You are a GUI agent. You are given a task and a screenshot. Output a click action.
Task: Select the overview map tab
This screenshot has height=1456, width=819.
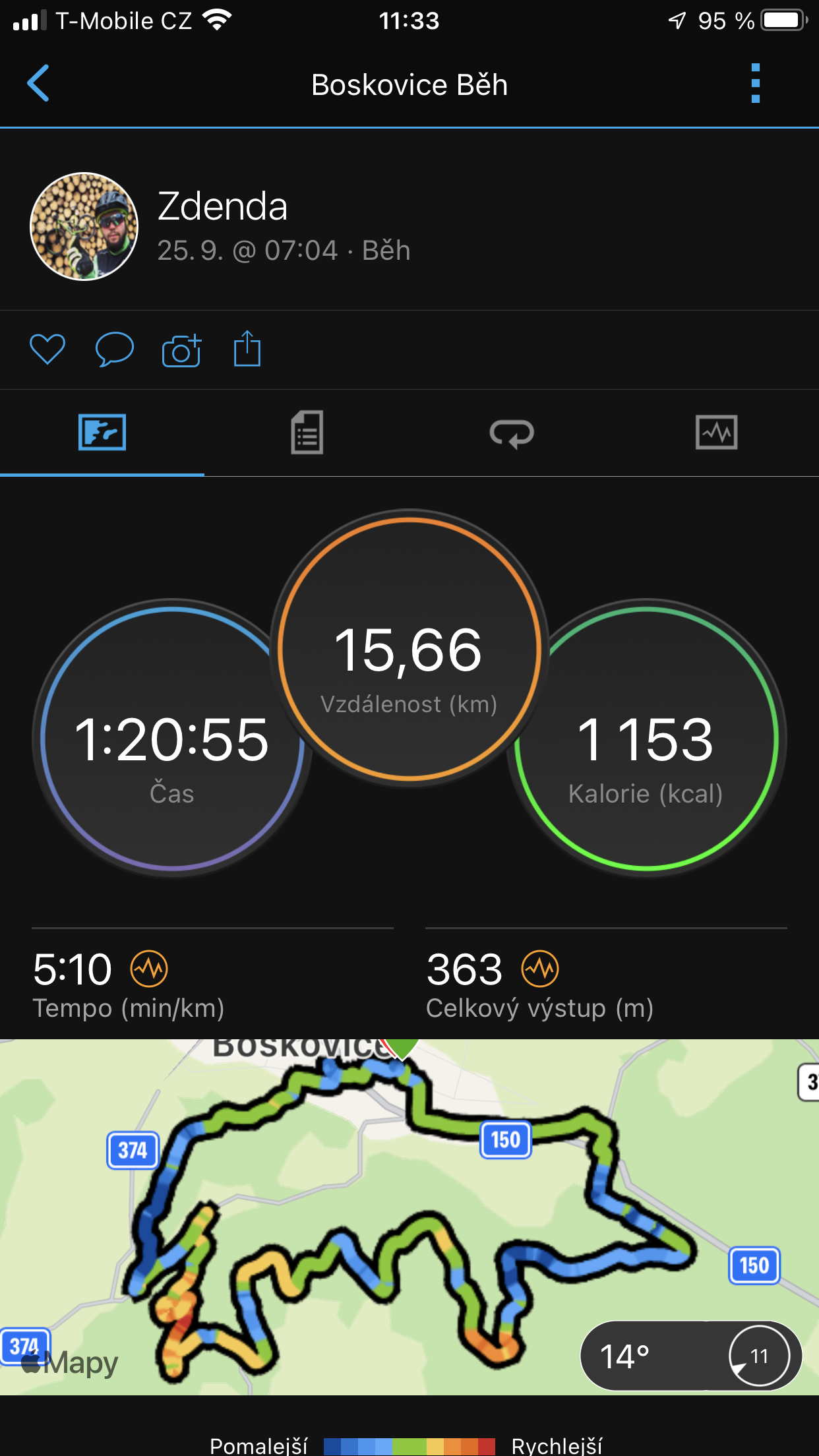click(x=102, y=433)
